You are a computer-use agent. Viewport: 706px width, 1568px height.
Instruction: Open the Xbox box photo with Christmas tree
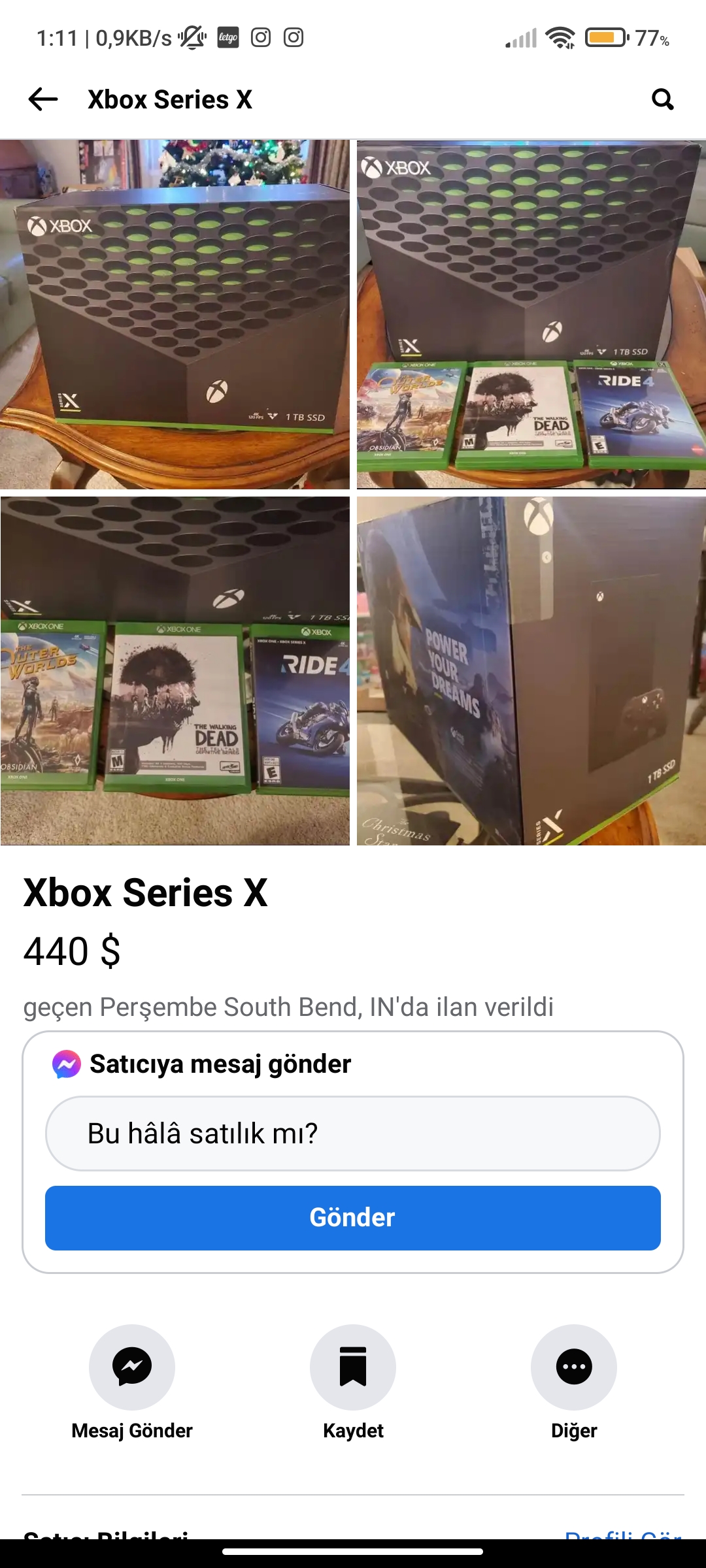(x=175, y=314)
